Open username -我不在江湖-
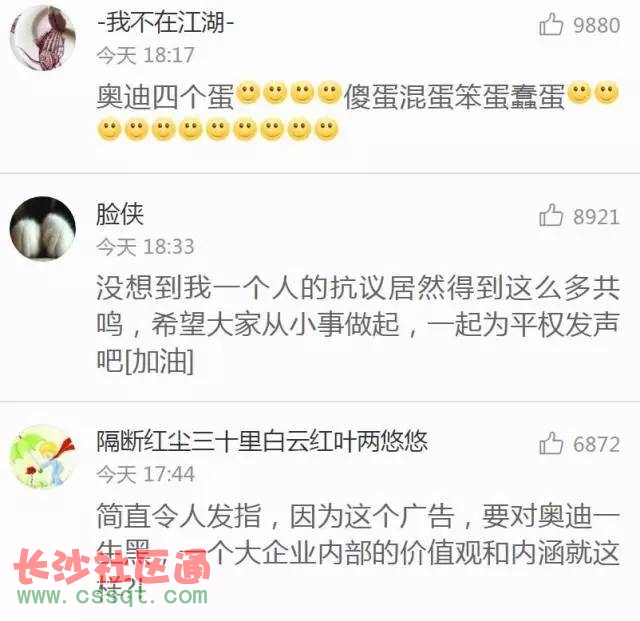Screen dimensions: 640x621 click(x=167, y=23)
